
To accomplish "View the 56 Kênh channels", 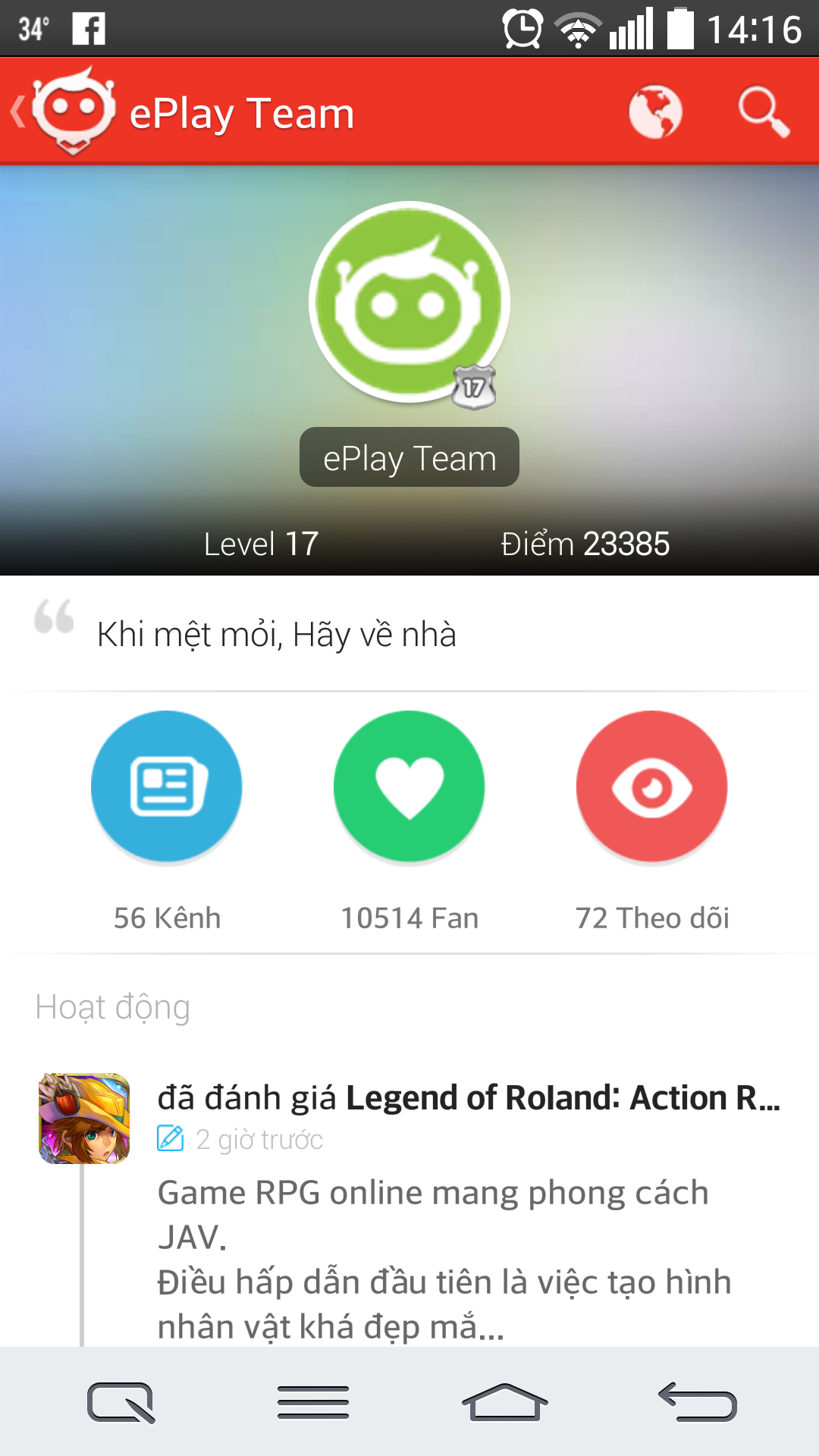I will click(x=167, y=786).
